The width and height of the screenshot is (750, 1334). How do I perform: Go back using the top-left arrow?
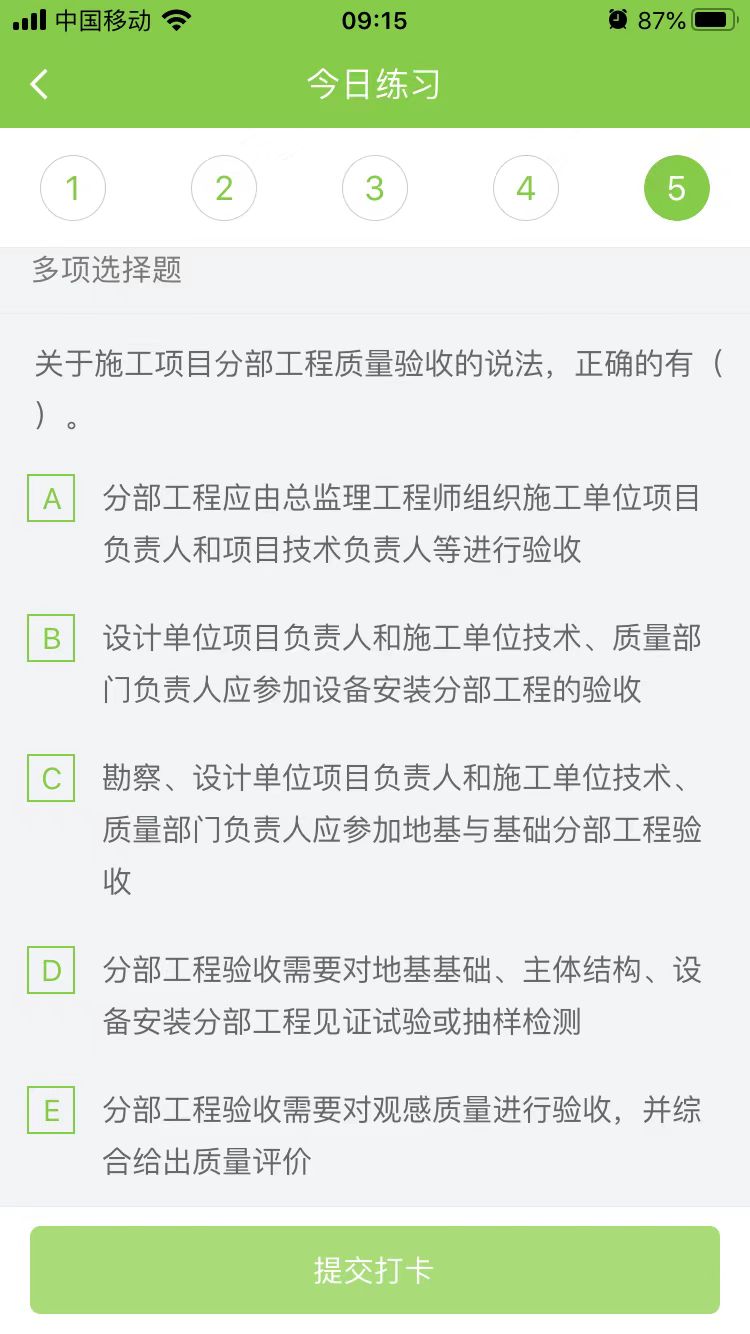[40, 85]
